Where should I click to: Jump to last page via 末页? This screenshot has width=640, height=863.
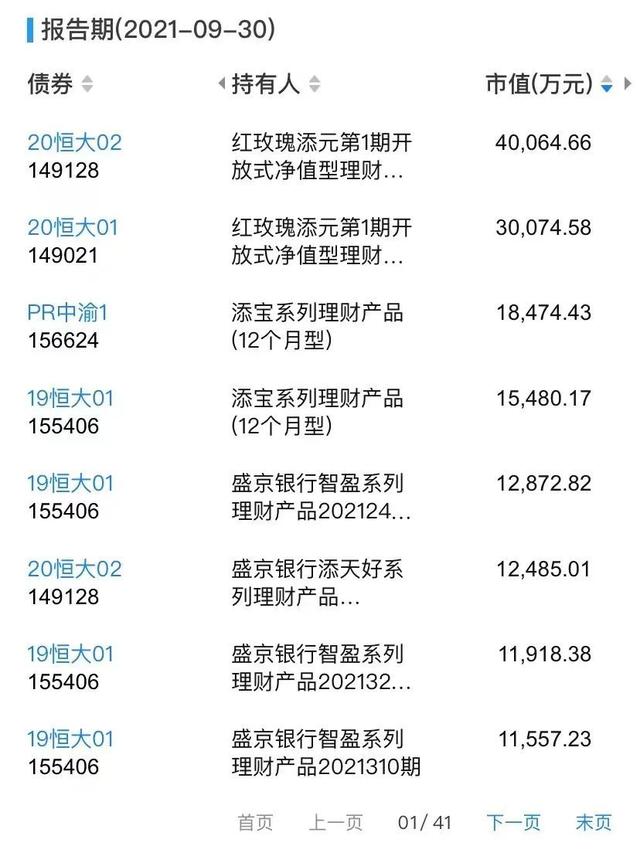pyautogui.click(x=593, y=823)
